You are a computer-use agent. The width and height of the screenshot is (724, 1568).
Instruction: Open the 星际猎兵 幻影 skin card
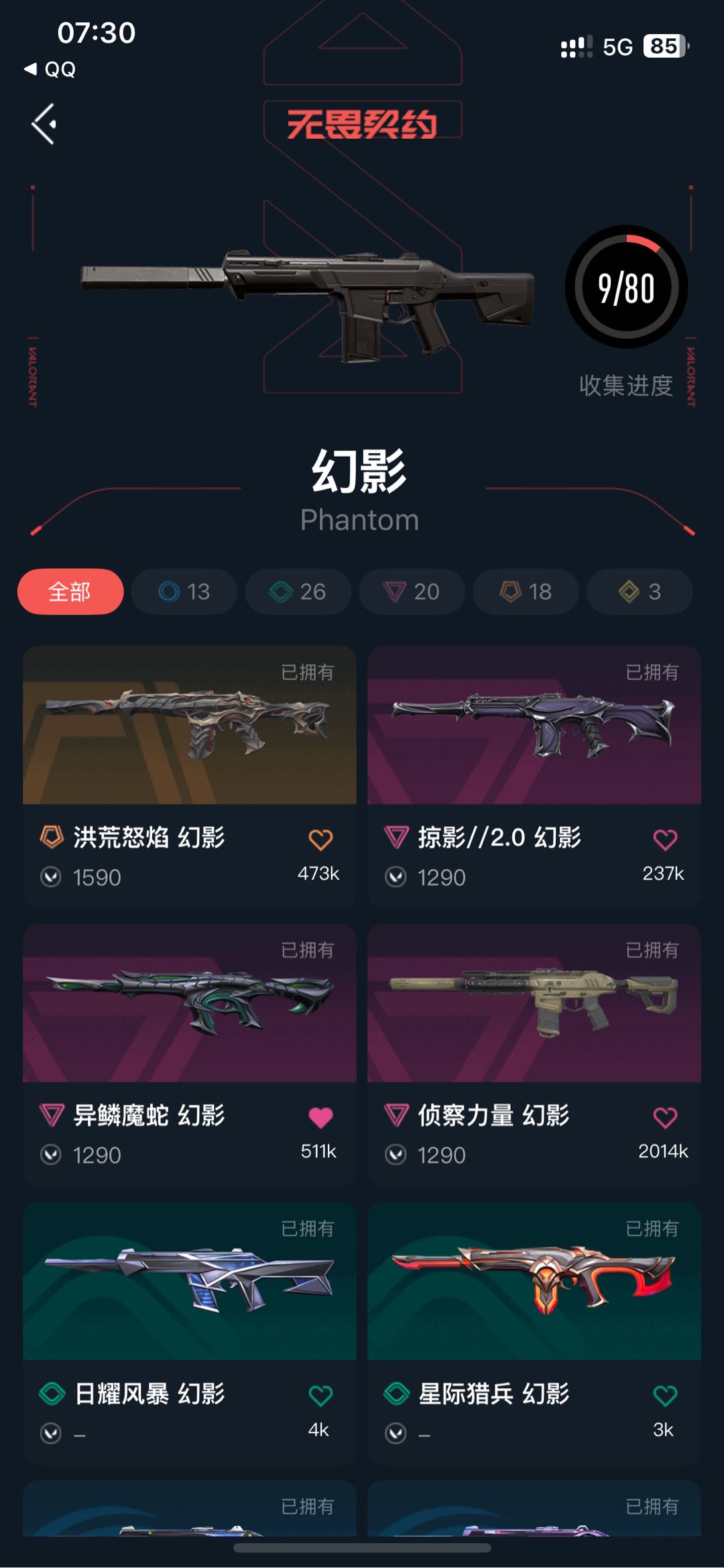pyautogui.click(x=534, y=1333)
